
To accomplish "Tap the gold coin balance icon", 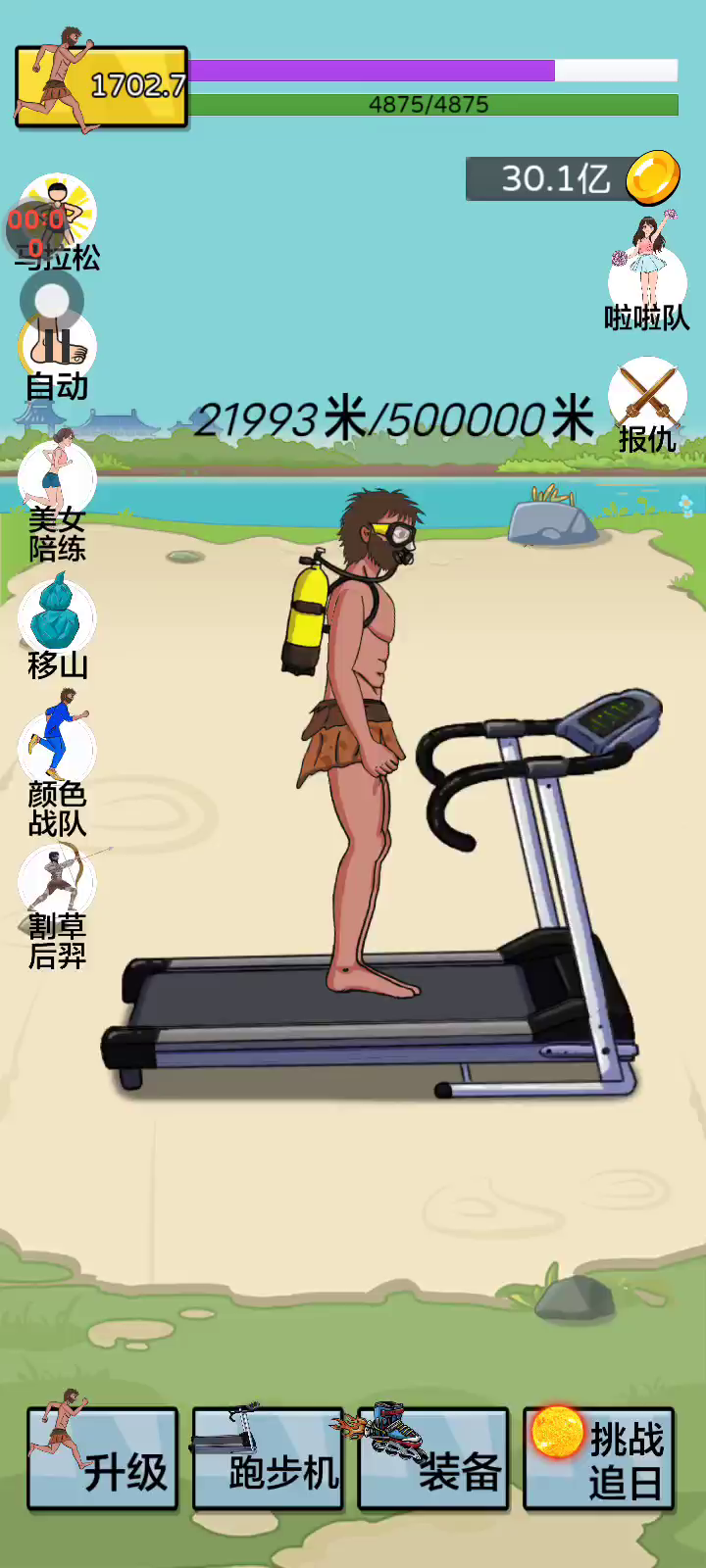I will [x=653, y=178].
